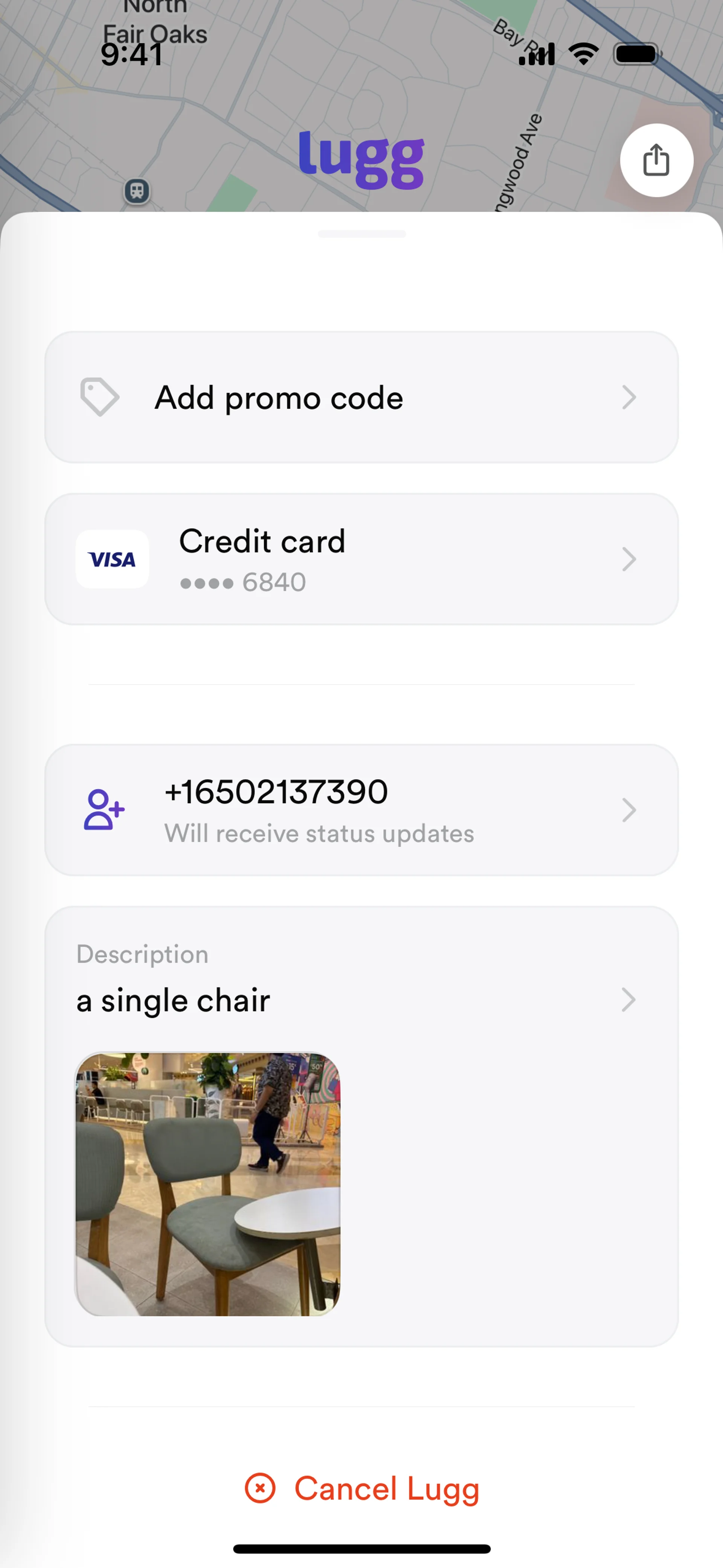Screen dimensions: 723x1568
Task: Open the Add promo code row
Action: (x=361, y=397)
